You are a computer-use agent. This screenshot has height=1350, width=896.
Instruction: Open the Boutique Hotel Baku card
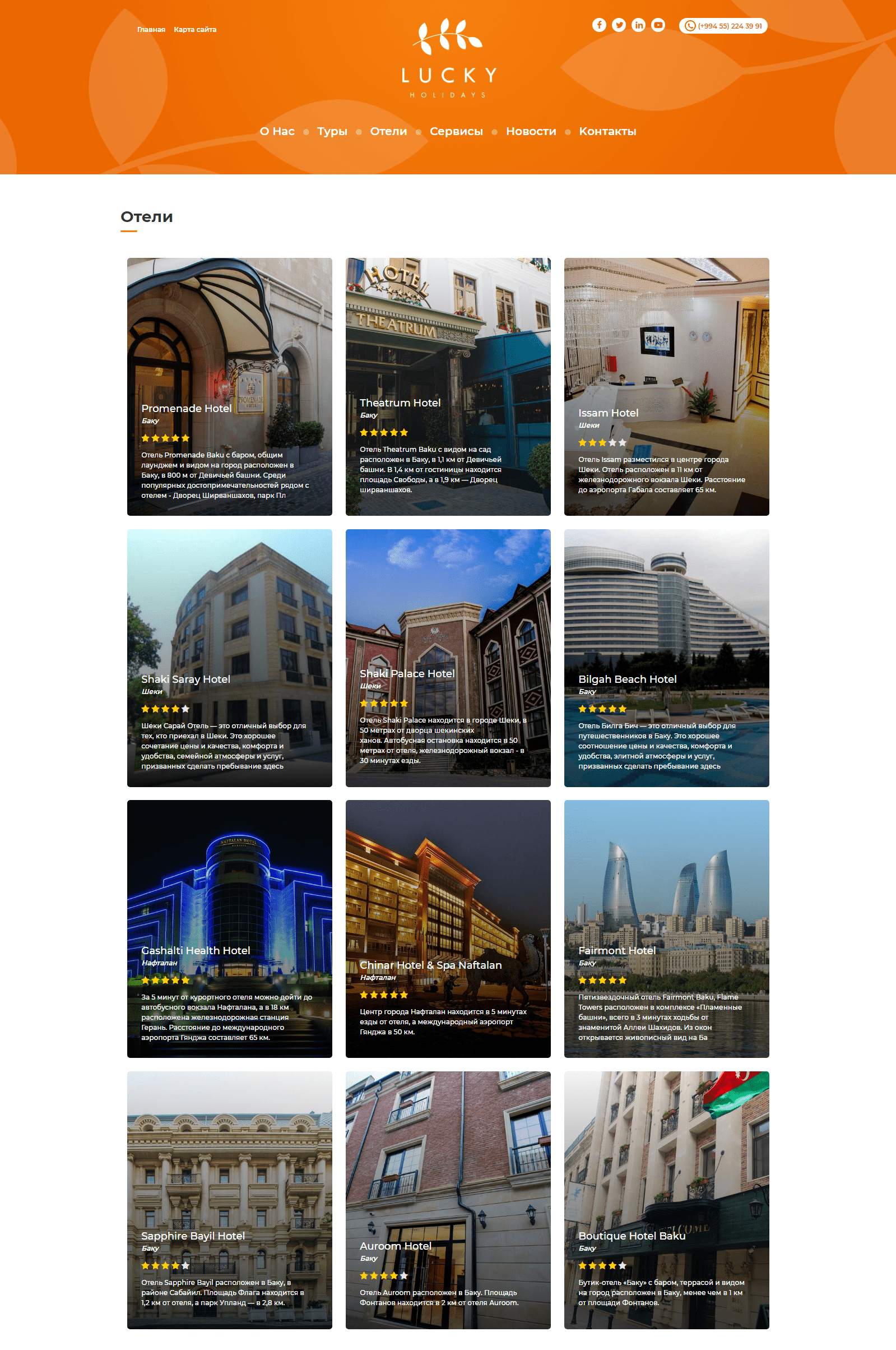point(666,1200)
